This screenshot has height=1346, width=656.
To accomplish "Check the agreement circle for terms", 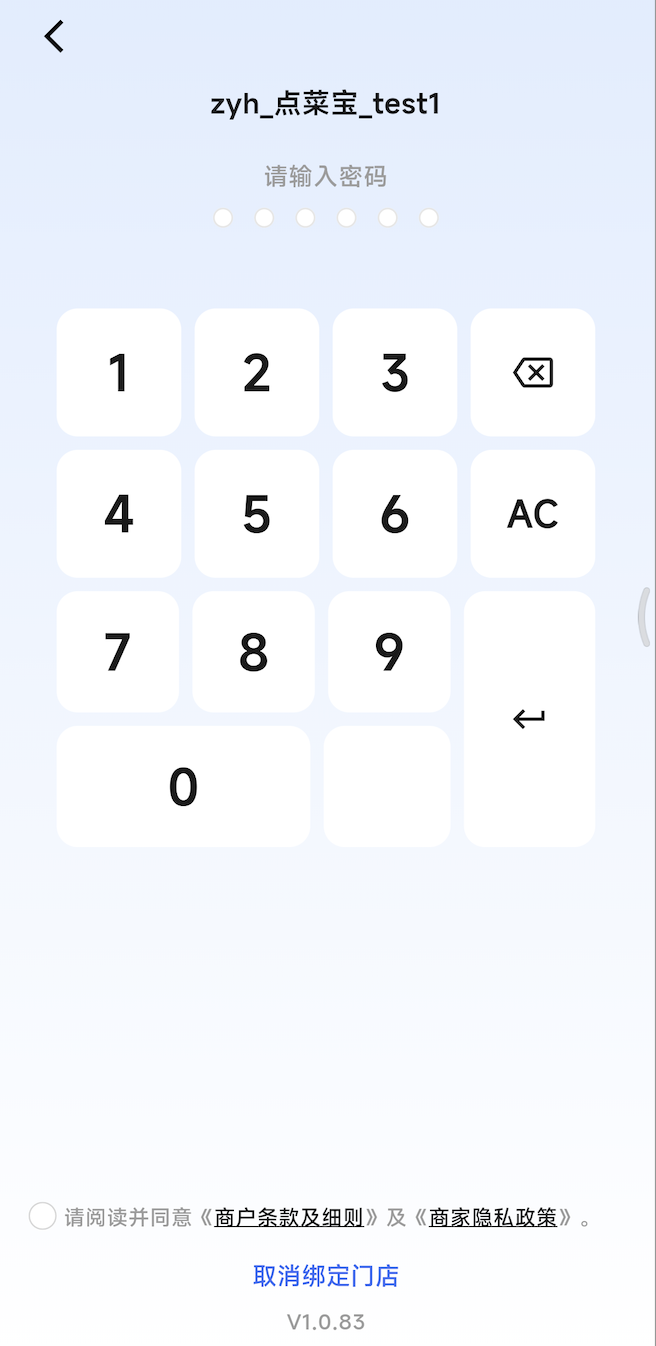I will (x=42, y=1217).
